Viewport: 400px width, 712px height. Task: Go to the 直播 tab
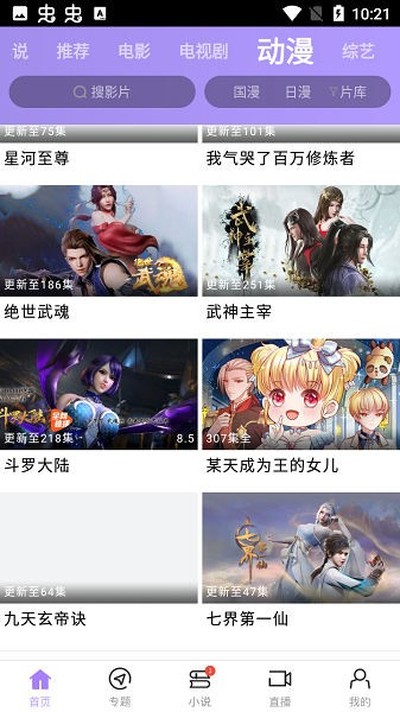tap(280, 687)
